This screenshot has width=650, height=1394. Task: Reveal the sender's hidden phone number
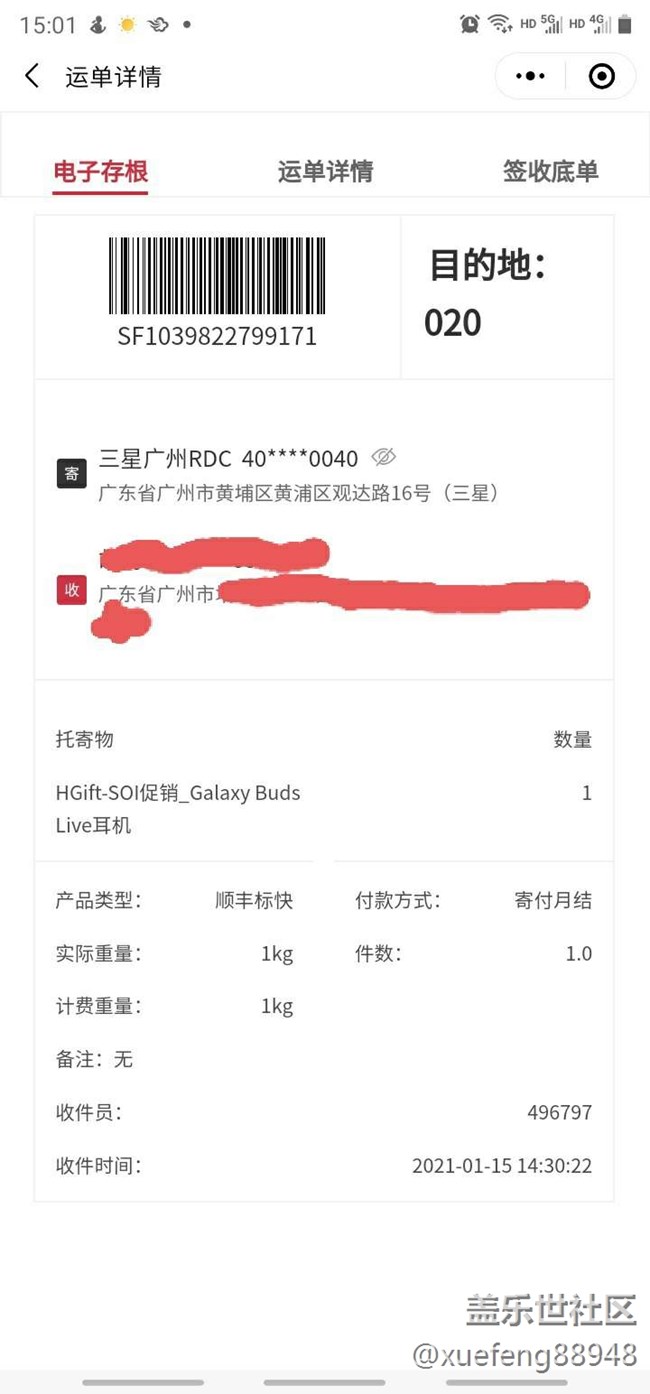[x=383, y=458]
